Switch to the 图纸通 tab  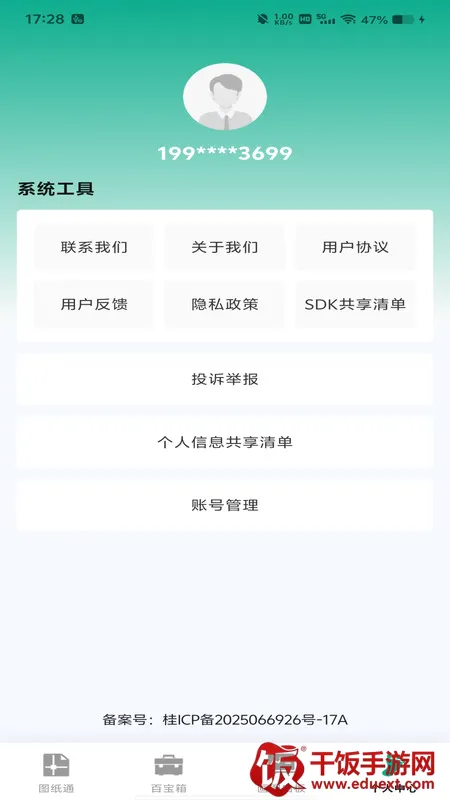point(56,772)
